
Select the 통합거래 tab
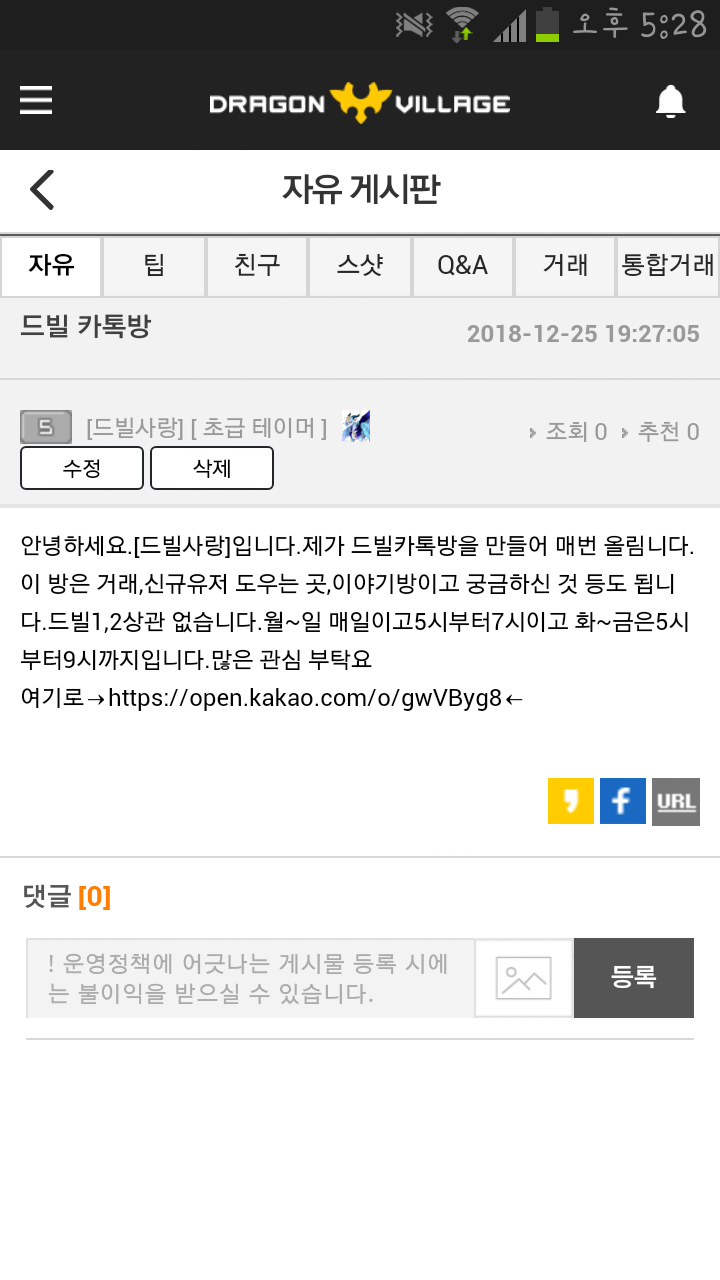(667, 266)
